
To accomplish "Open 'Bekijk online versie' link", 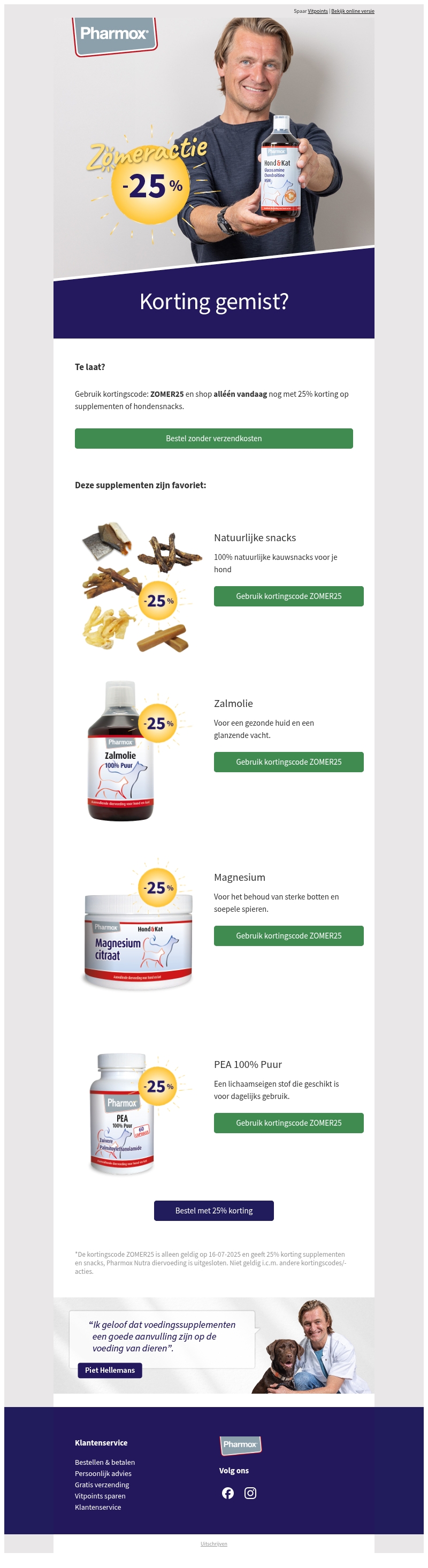I will click(353, 11).
